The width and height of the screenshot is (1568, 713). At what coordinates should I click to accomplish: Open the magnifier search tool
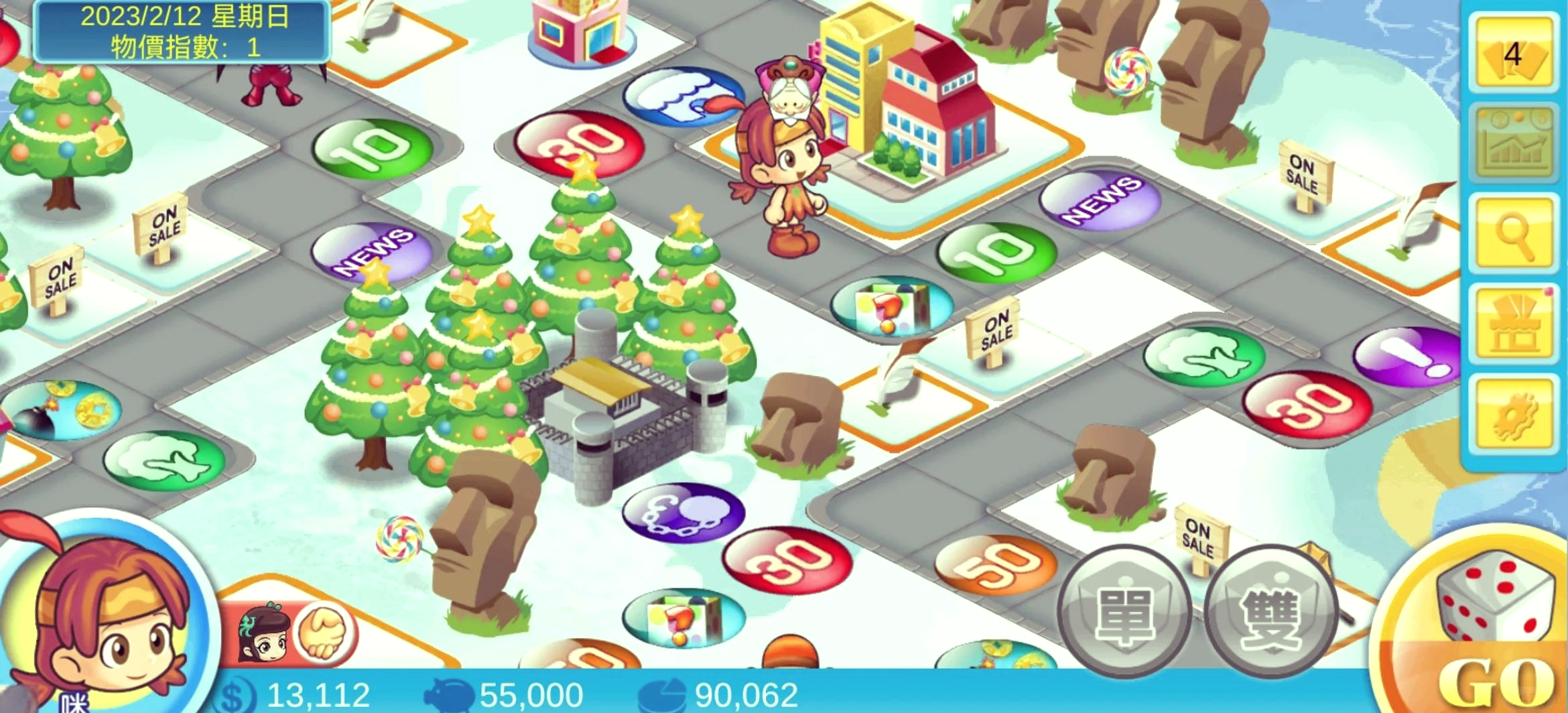[x=1513, y=233]
